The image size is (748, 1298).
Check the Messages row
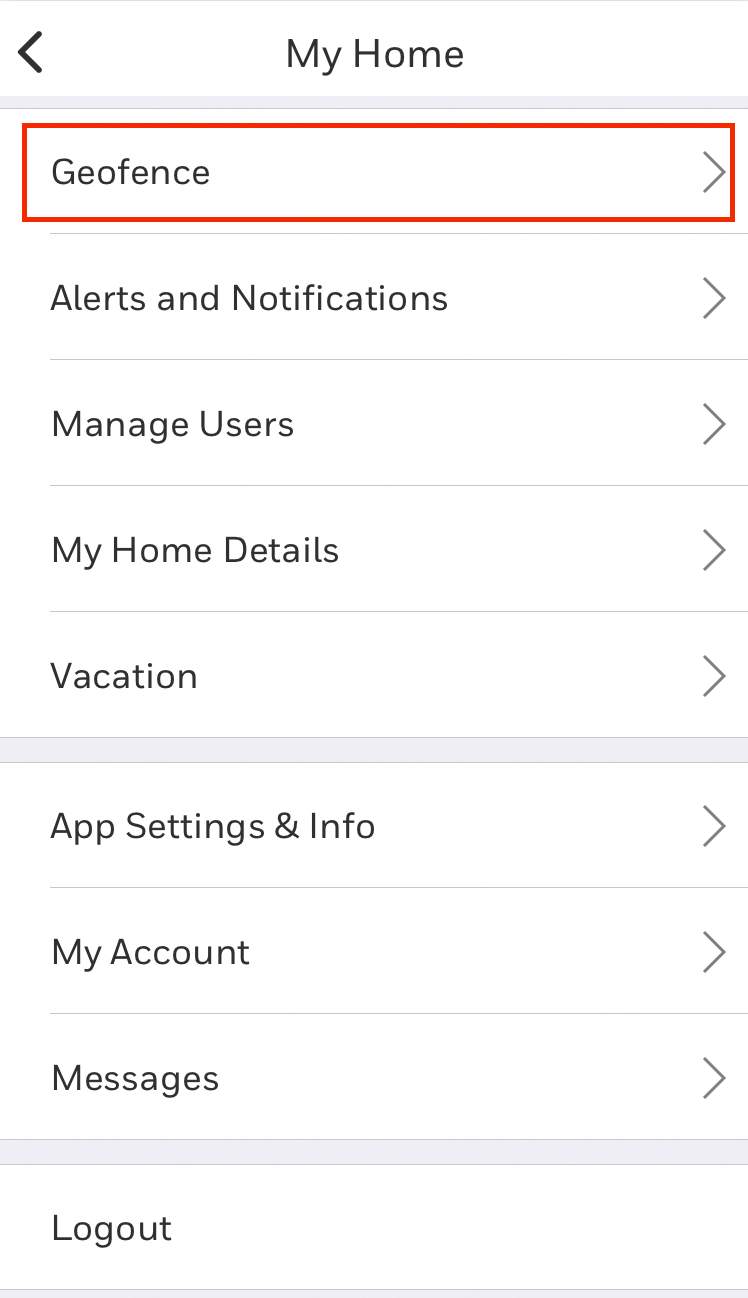coord(378,1078)
